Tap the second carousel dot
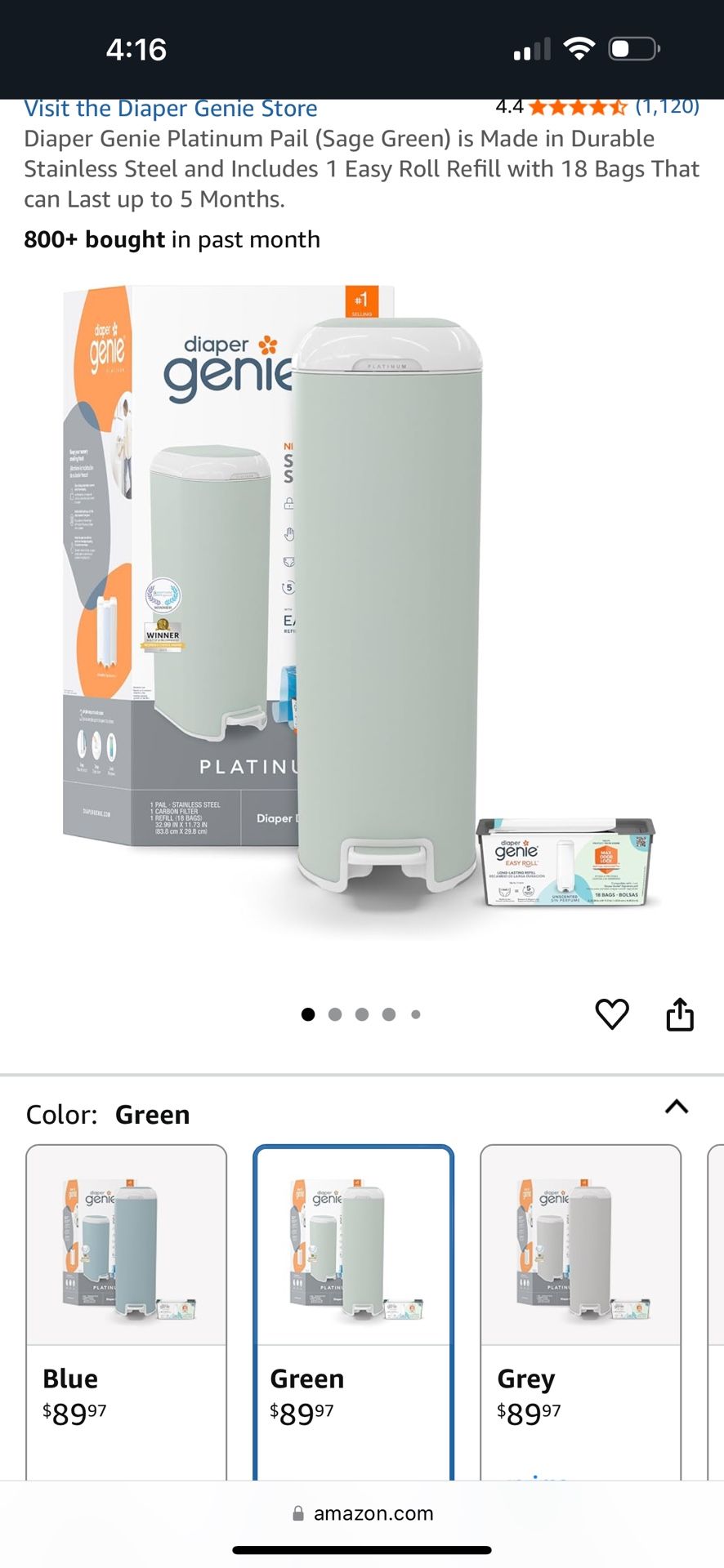 335,1014
